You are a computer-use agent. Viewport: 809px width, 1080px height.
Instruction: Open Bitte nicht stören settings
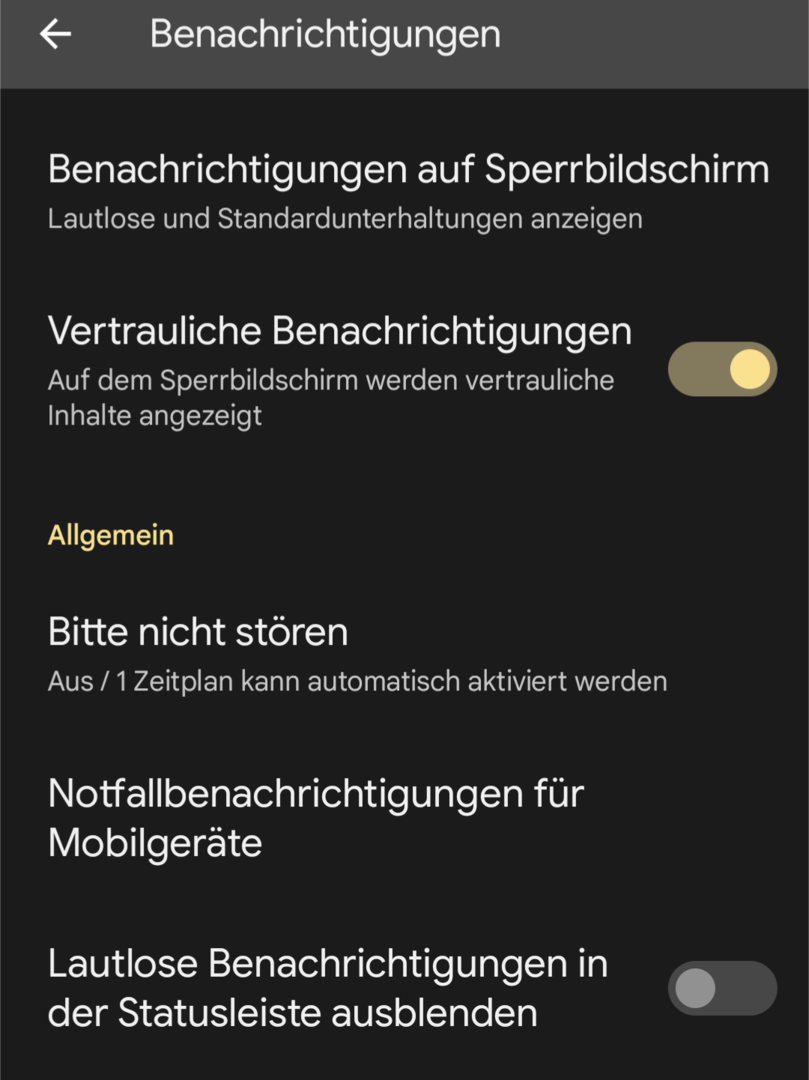coord(356,654)
